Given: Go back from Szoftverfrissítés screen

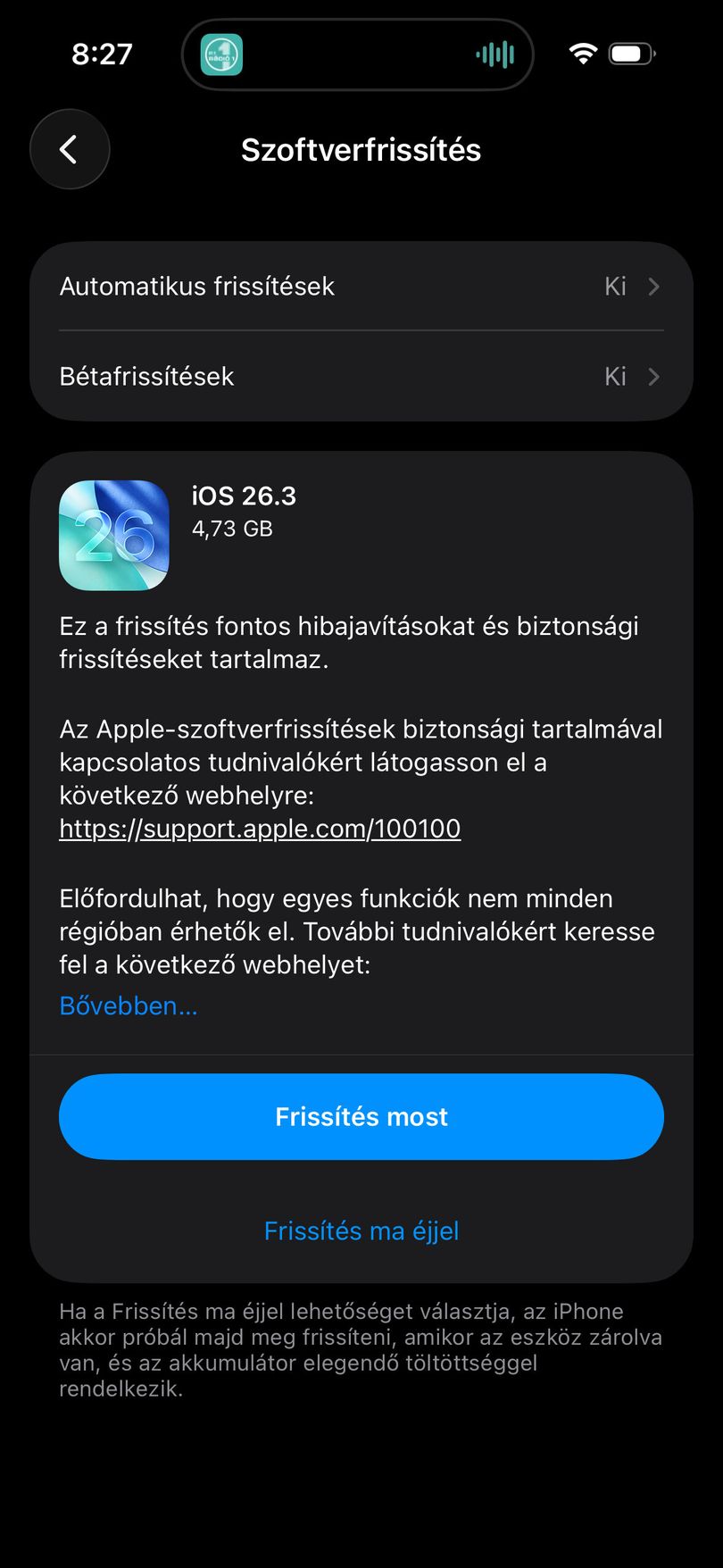Looking at the screenshot, I should pos(70,149).
